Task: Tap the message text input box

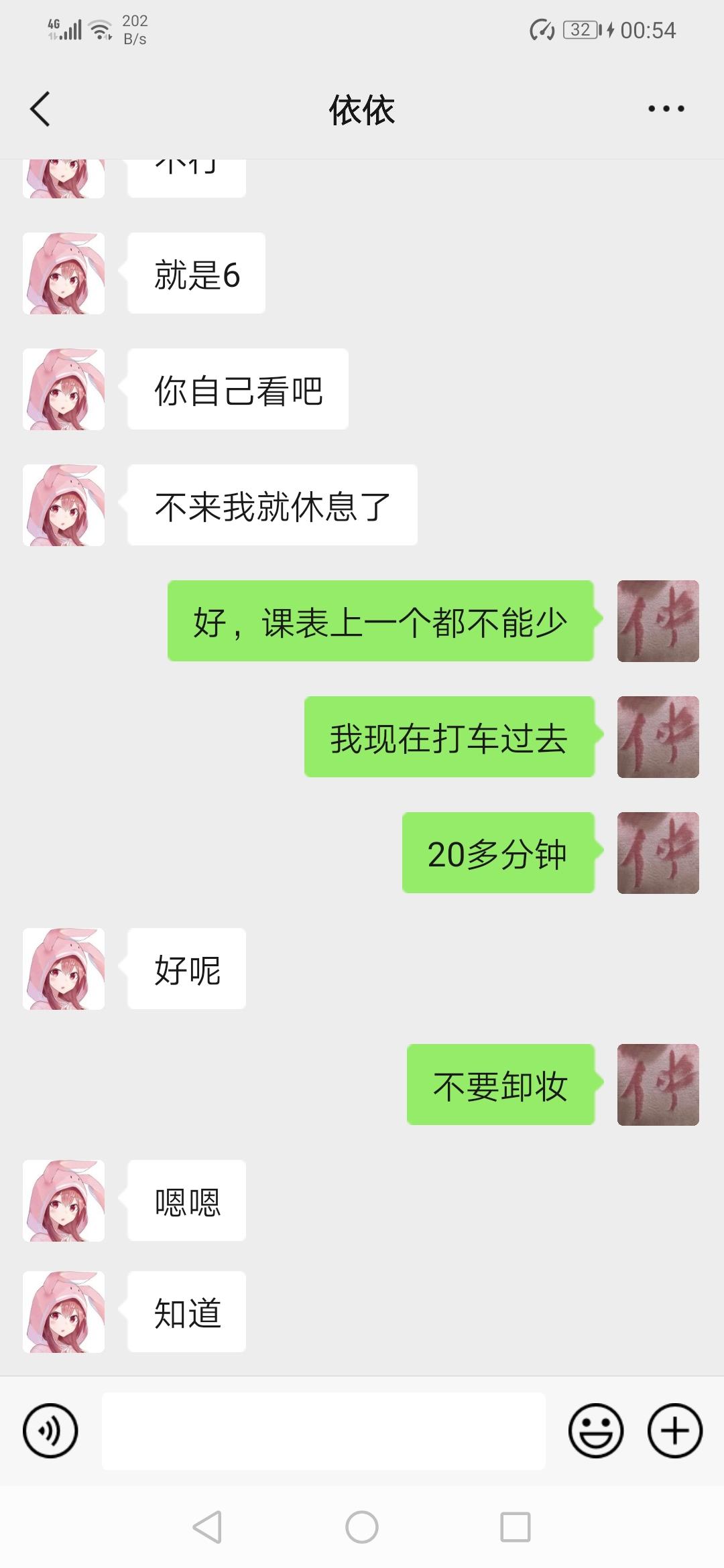Action: pyautogui.click(x=323, y=1431)
